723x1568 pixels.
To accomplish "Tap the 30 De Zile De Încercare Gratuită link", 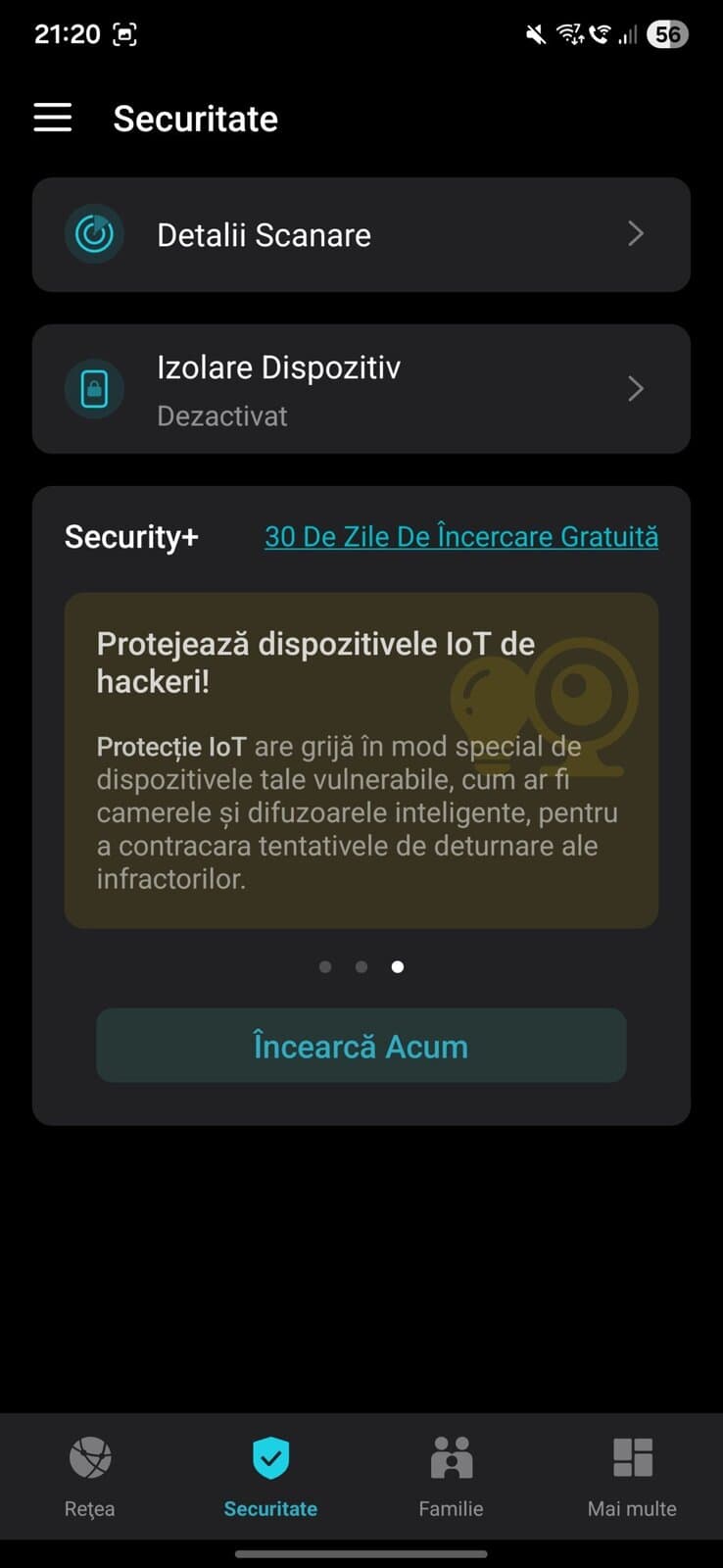I will click(x=460, y=537).
